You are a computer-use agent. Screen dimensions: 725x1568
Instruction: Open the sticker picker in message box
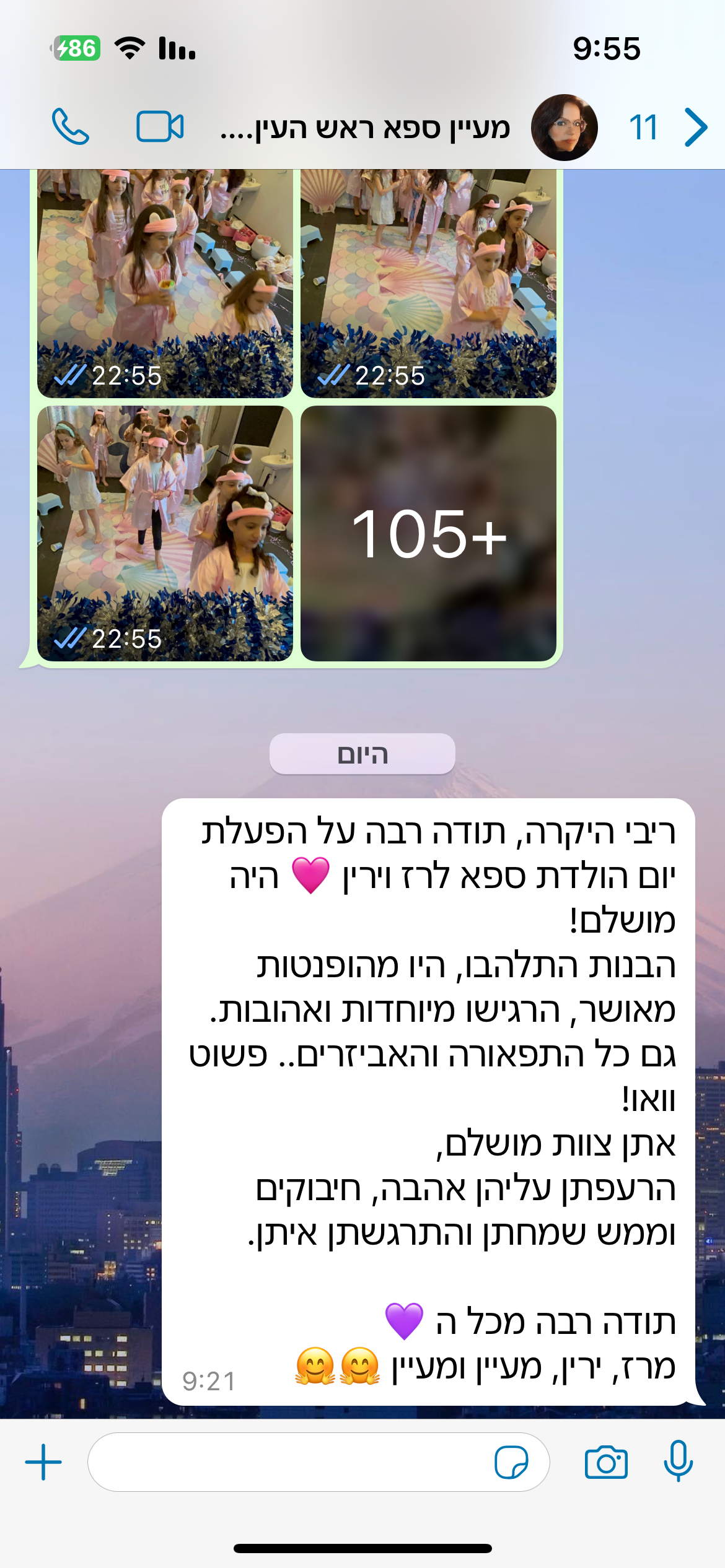pyautogui.click(x=511, y=1462)
